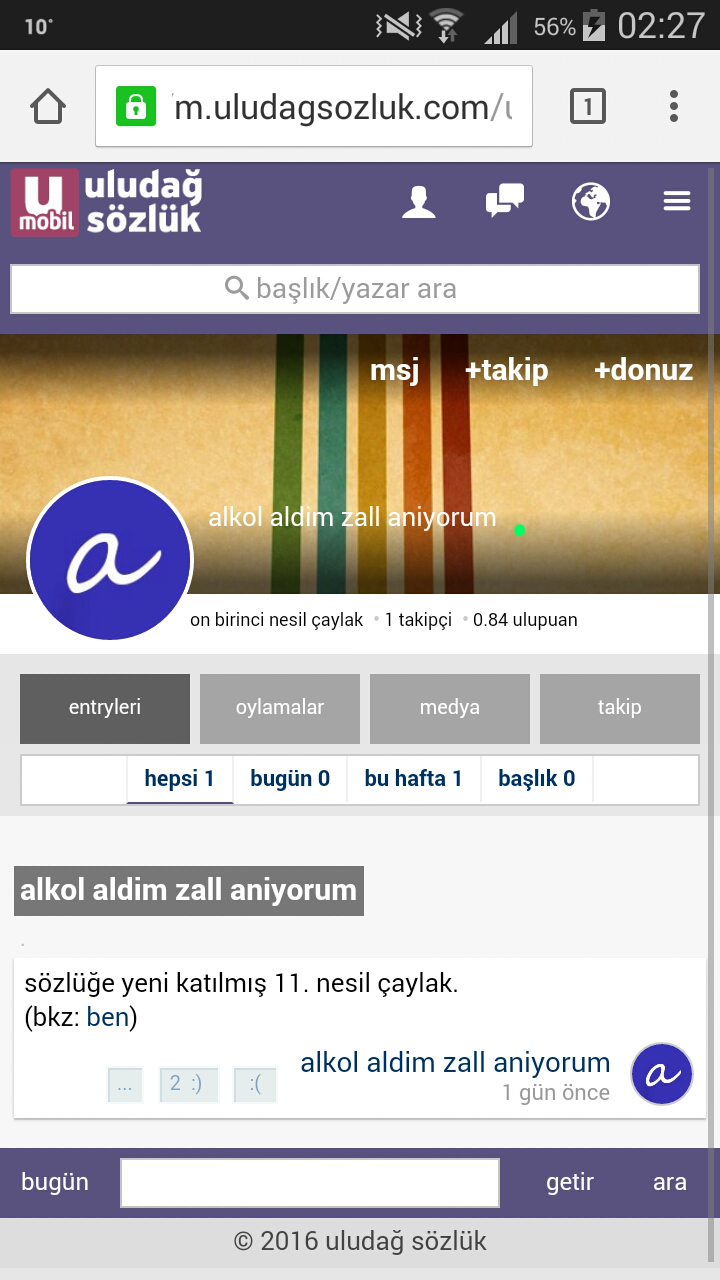Open the hamburger menu

point(677,202)
